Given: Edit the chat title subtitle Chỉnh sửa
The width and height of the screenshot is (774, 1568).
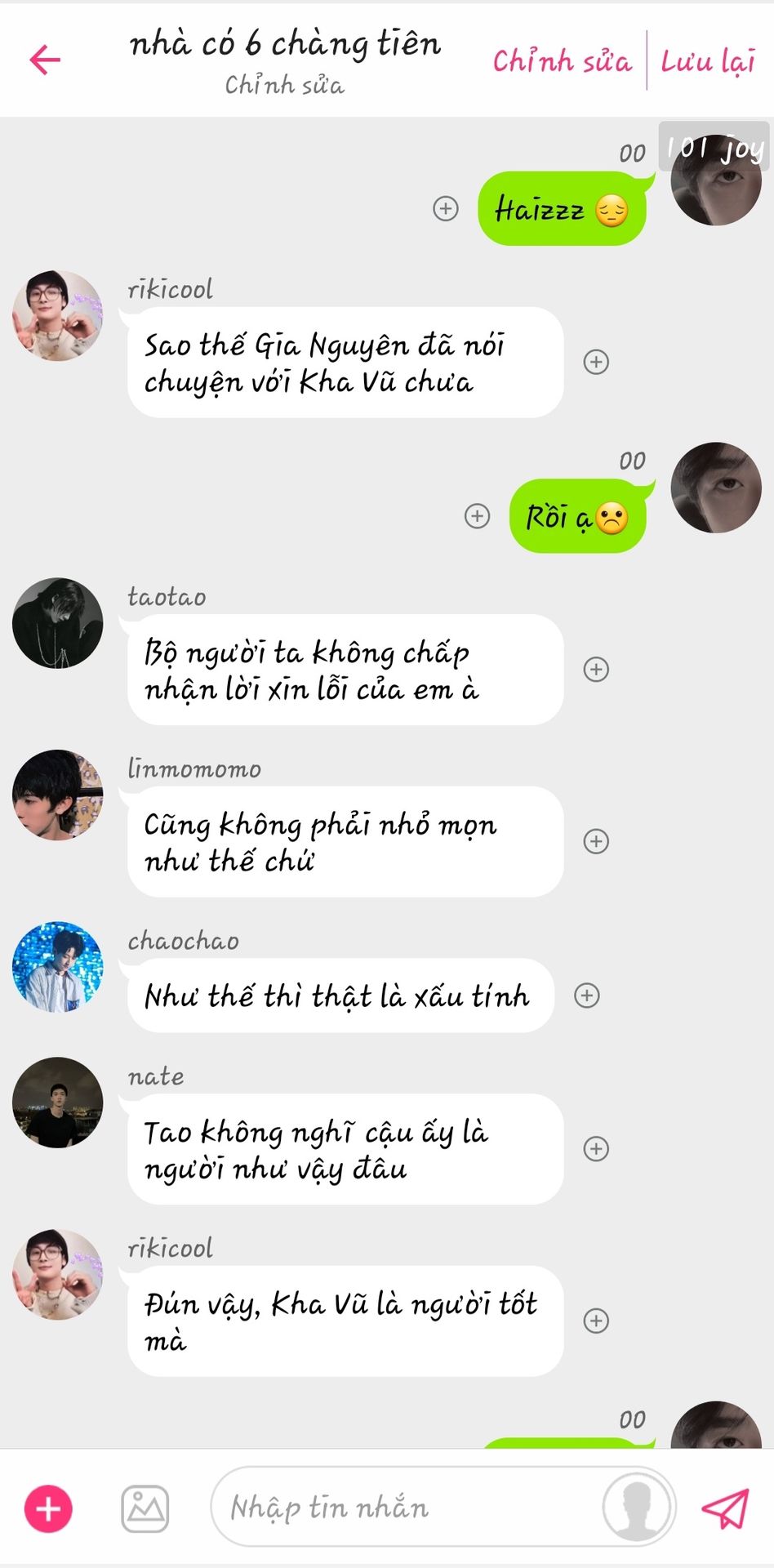Looking at the screenshot, I should [x=284, y=85].
